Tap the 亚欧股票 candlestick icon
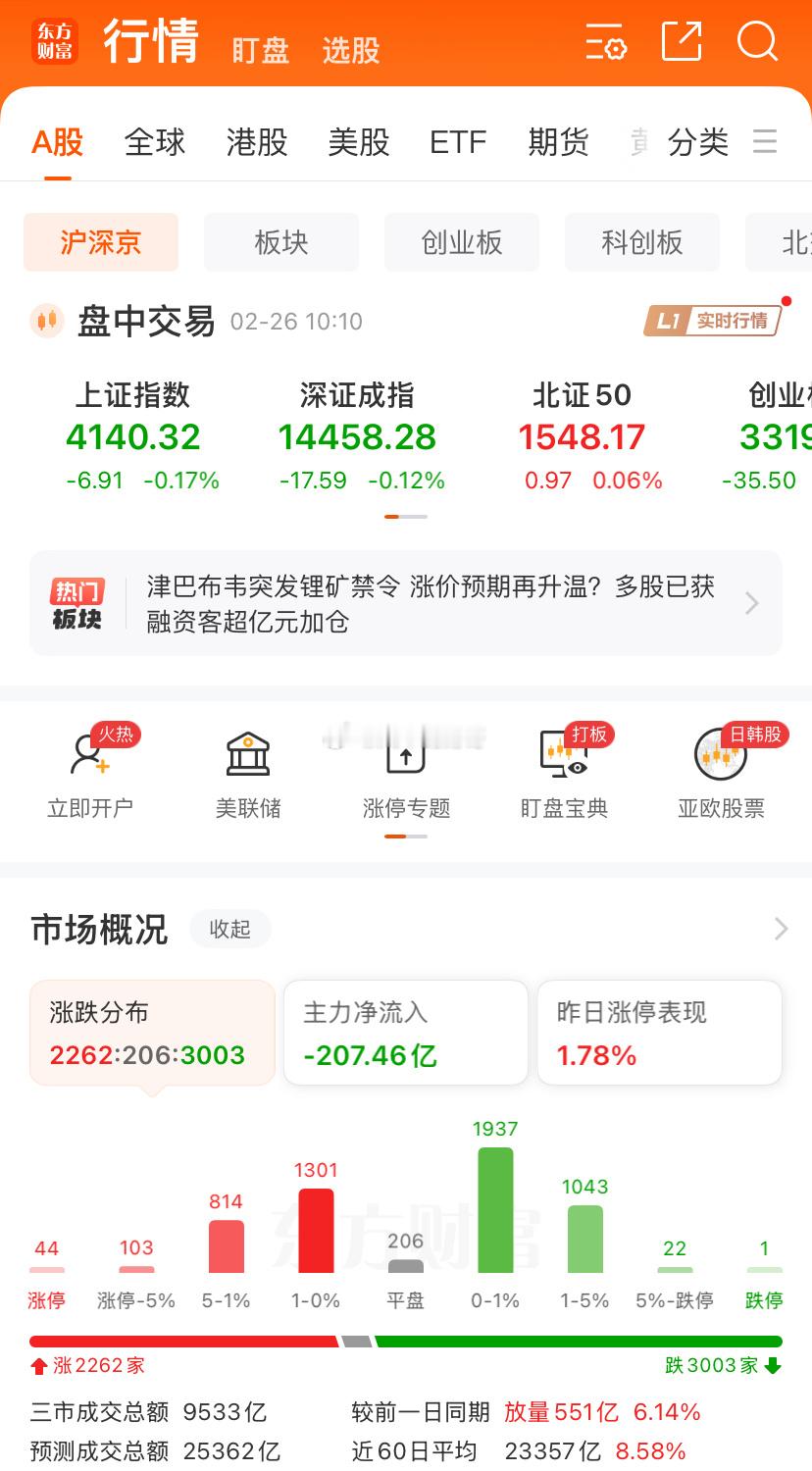This screenshot has width=812, height=1471. (x=720, y=755)
